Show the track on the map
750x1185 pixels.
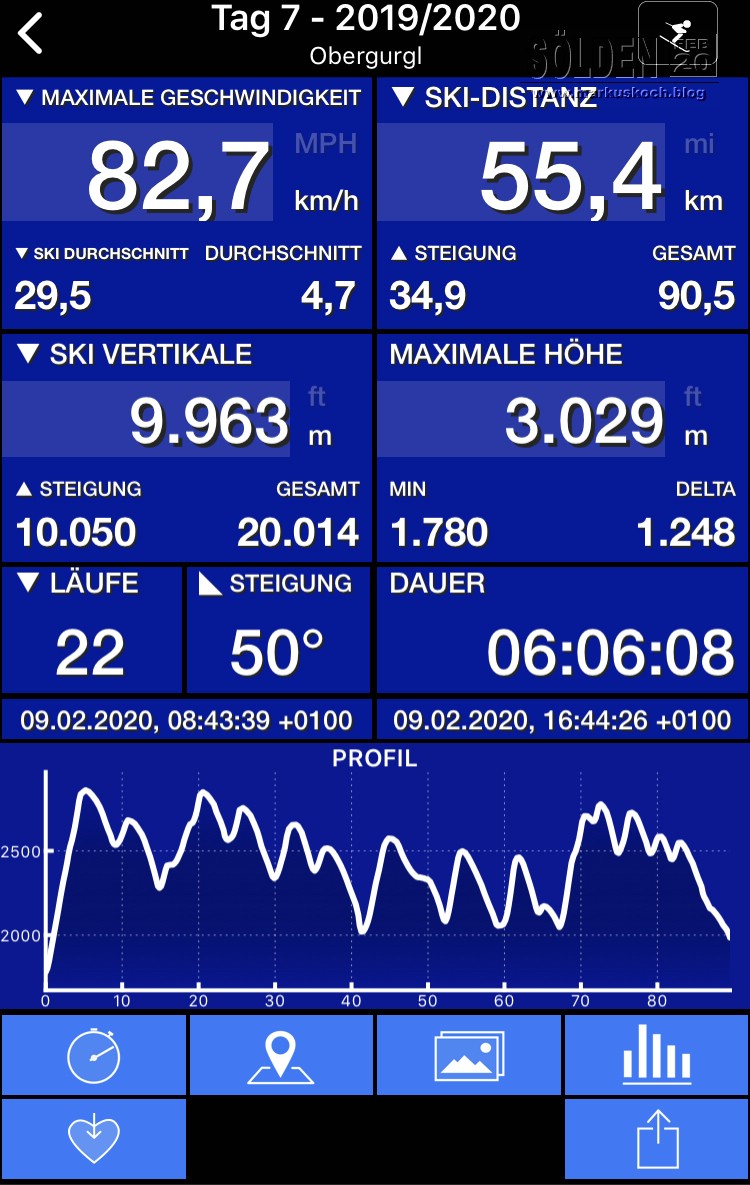point(281,1054)
